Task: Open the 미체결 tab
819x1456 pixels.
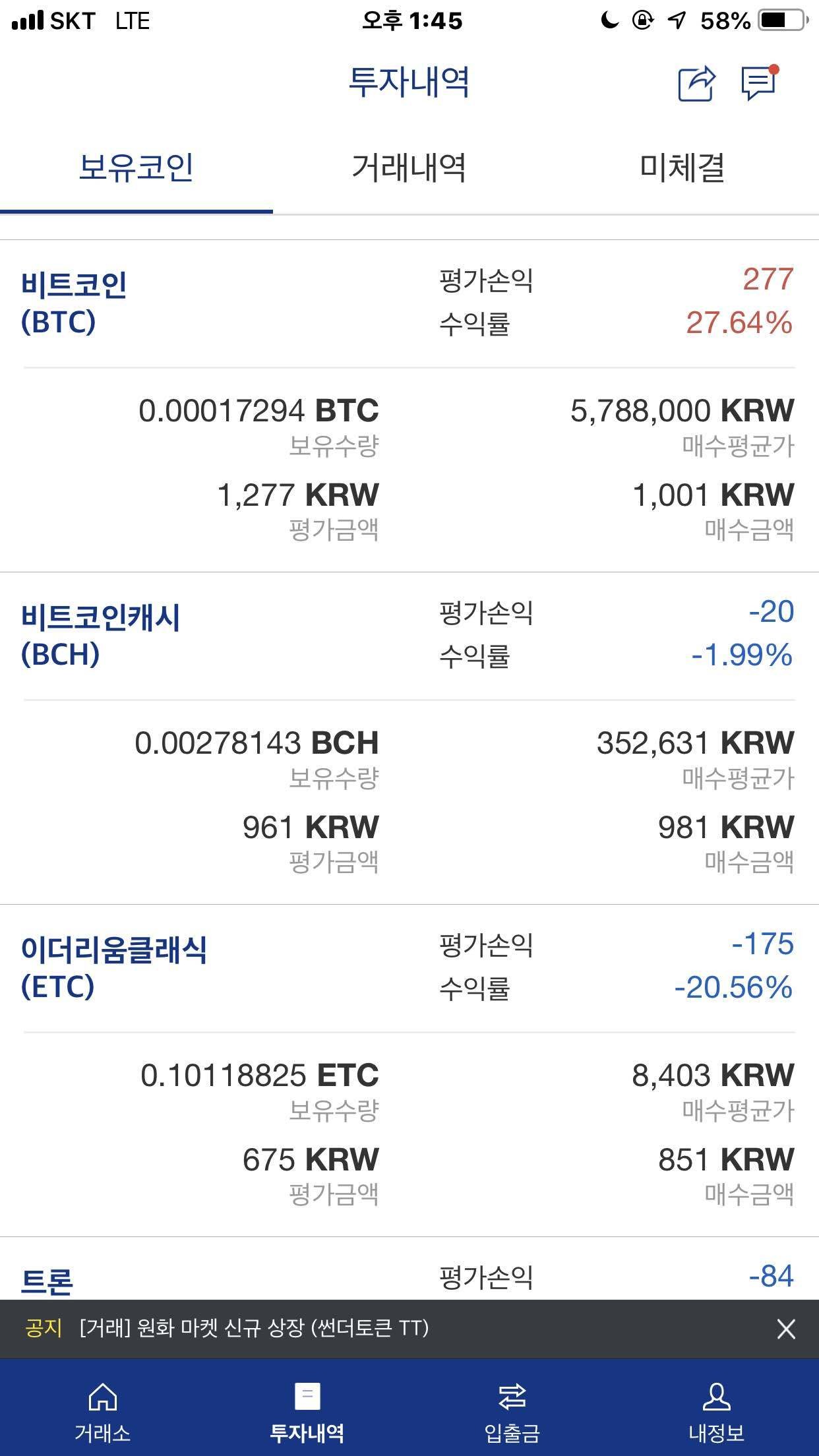Action: click(682, 167)
